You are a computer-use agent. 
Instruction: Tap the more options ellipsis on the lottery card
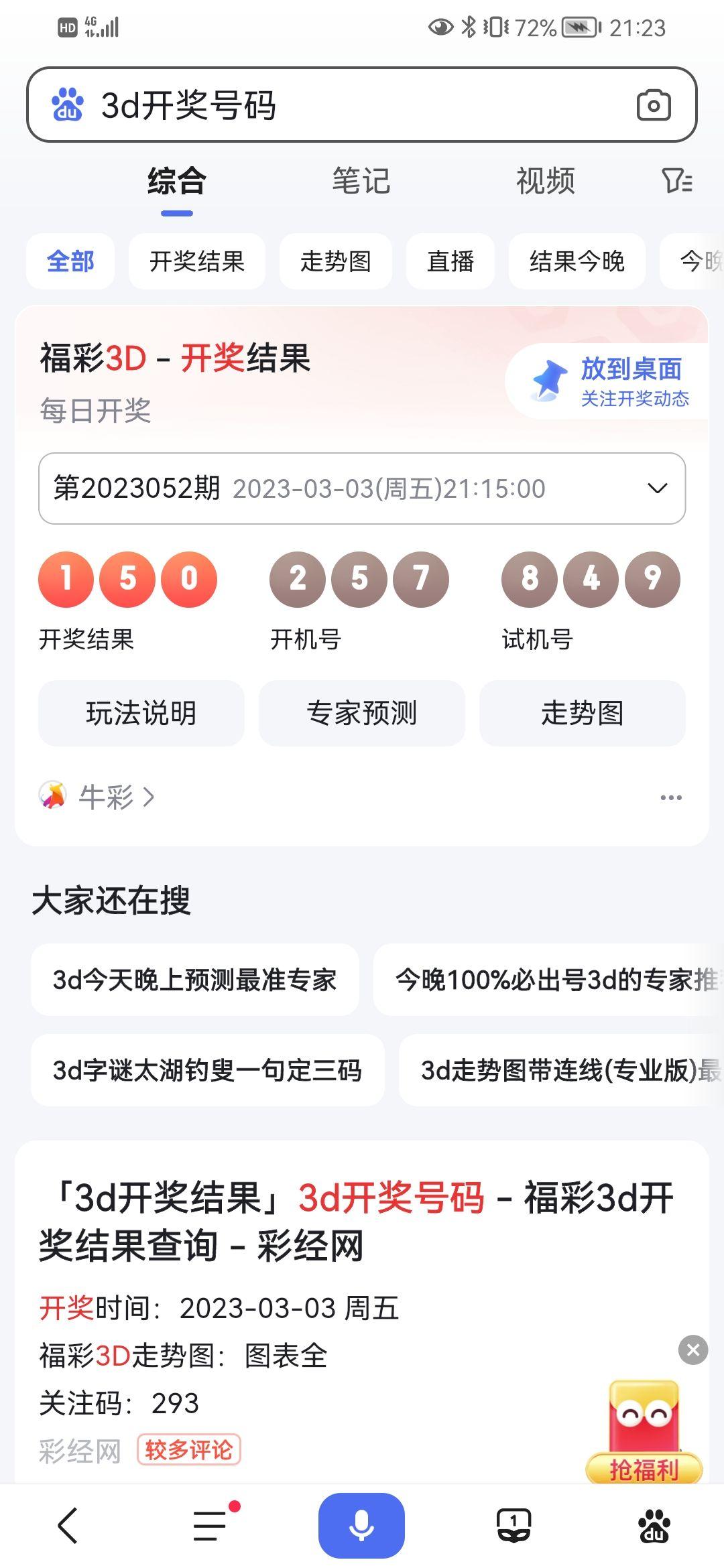pos(672,797)
